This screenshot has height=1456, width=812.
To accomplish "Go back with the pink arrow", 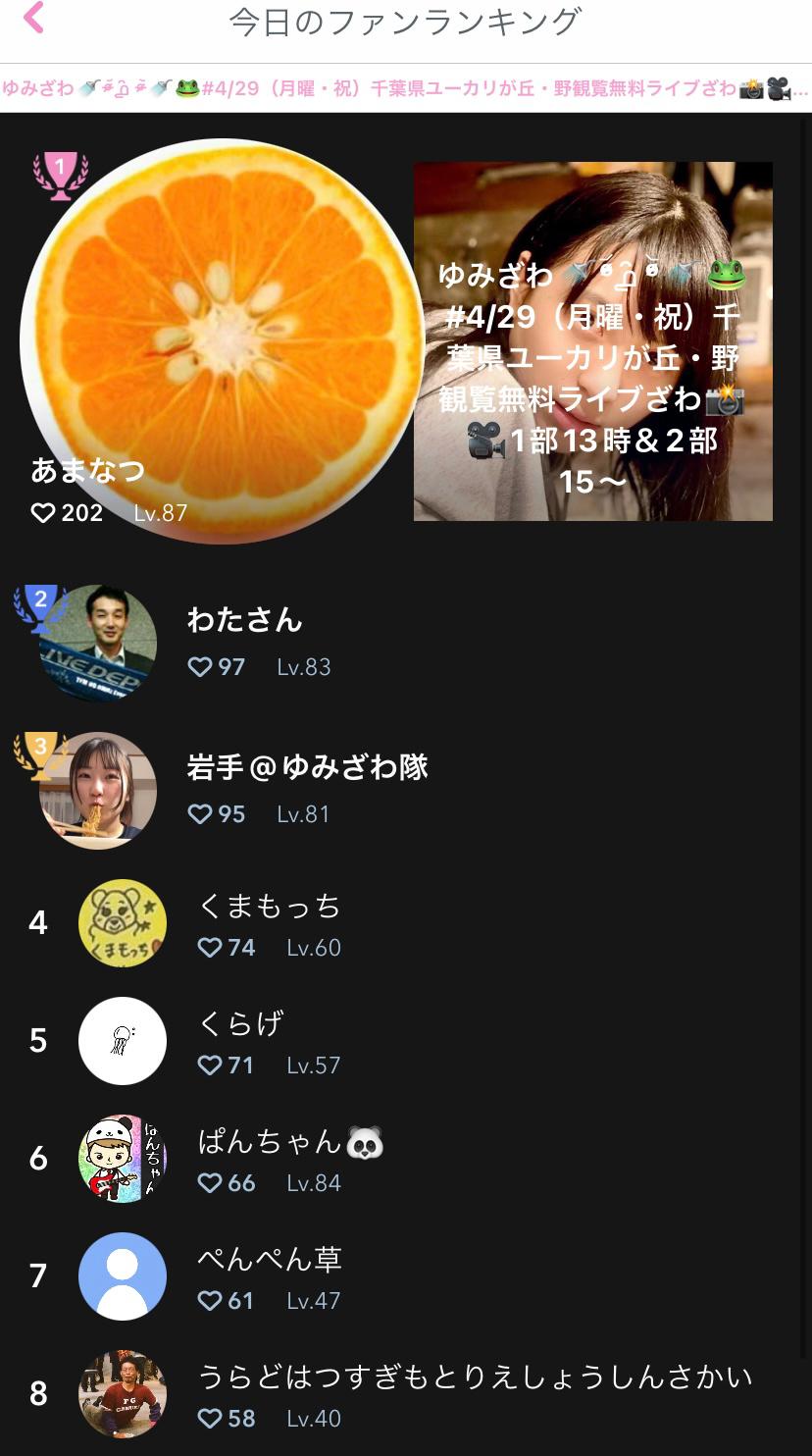I will point(34,18).
